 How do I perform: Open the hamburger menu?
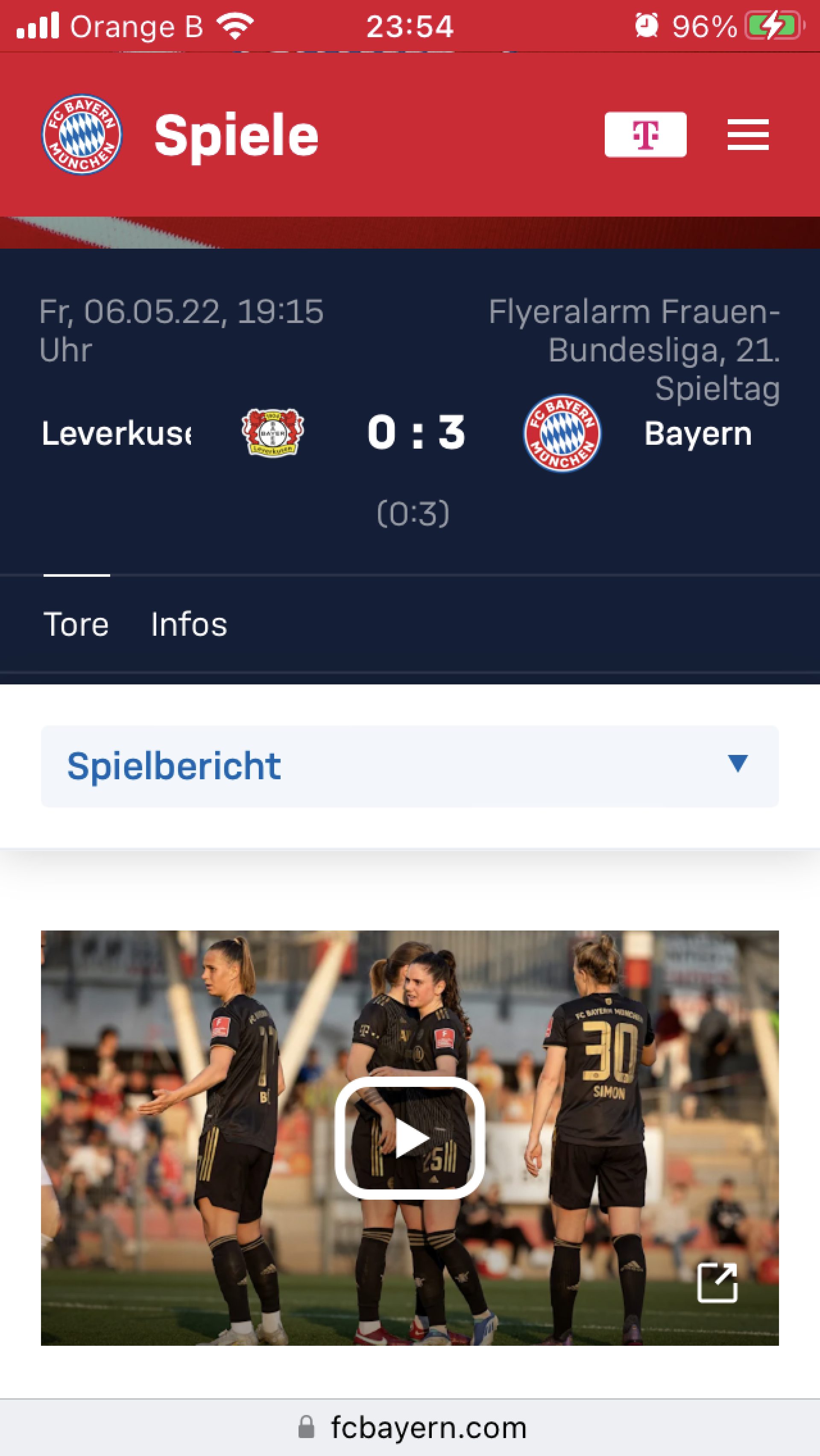point(747,135)
